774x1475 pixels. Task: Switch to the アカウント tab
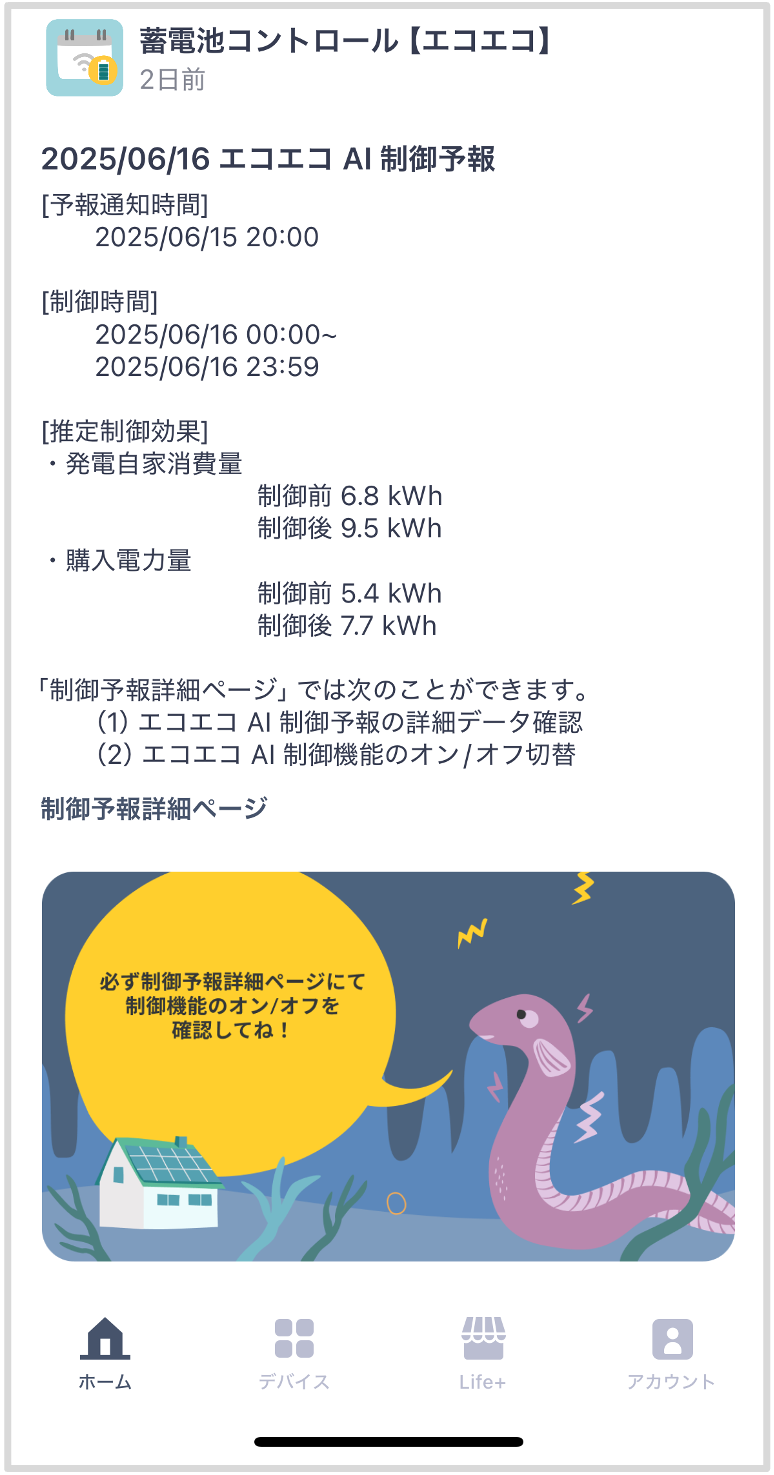[x=671, y=1353]
